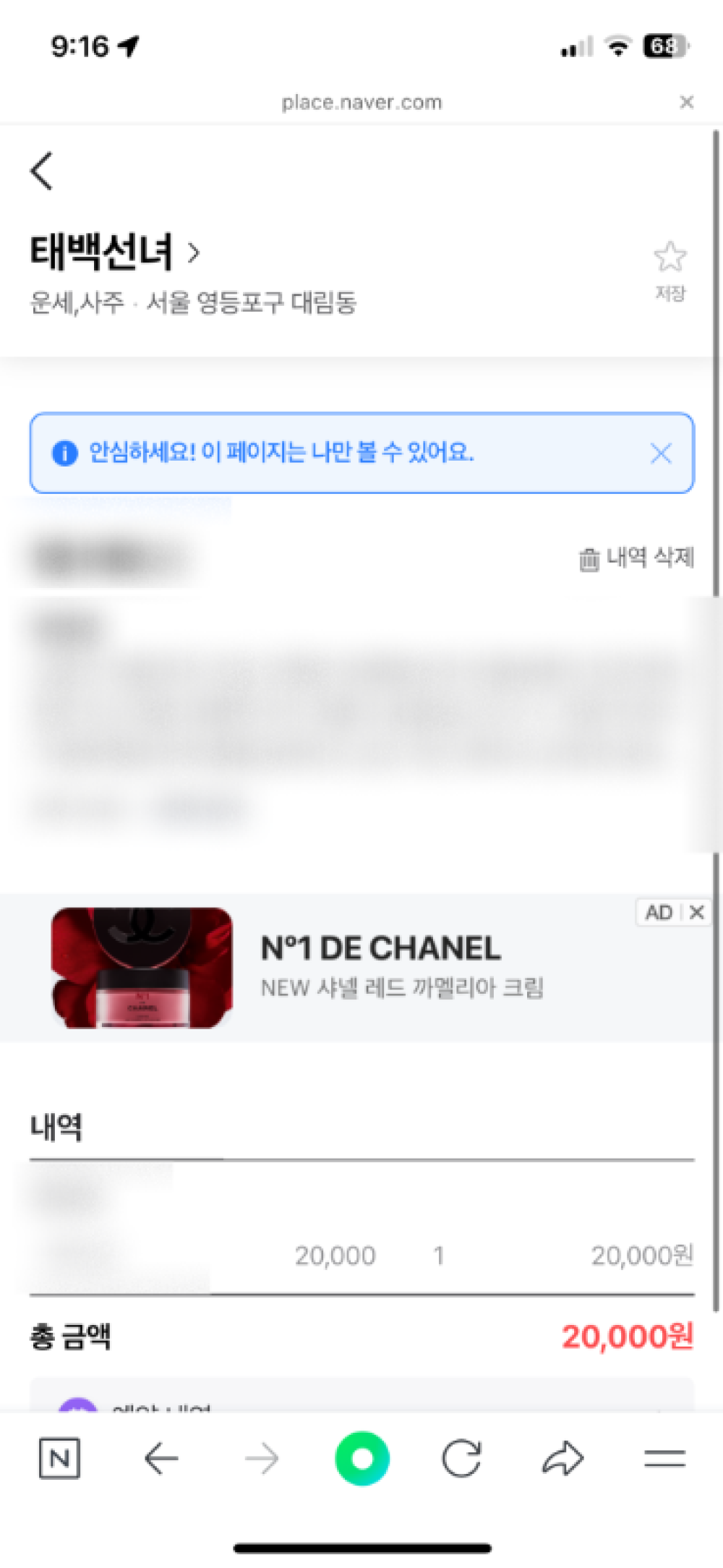Image resolution: width=723 pixels, height=1568 pixels.
Task: Open Naver home with the N button
Action: 59,1459
